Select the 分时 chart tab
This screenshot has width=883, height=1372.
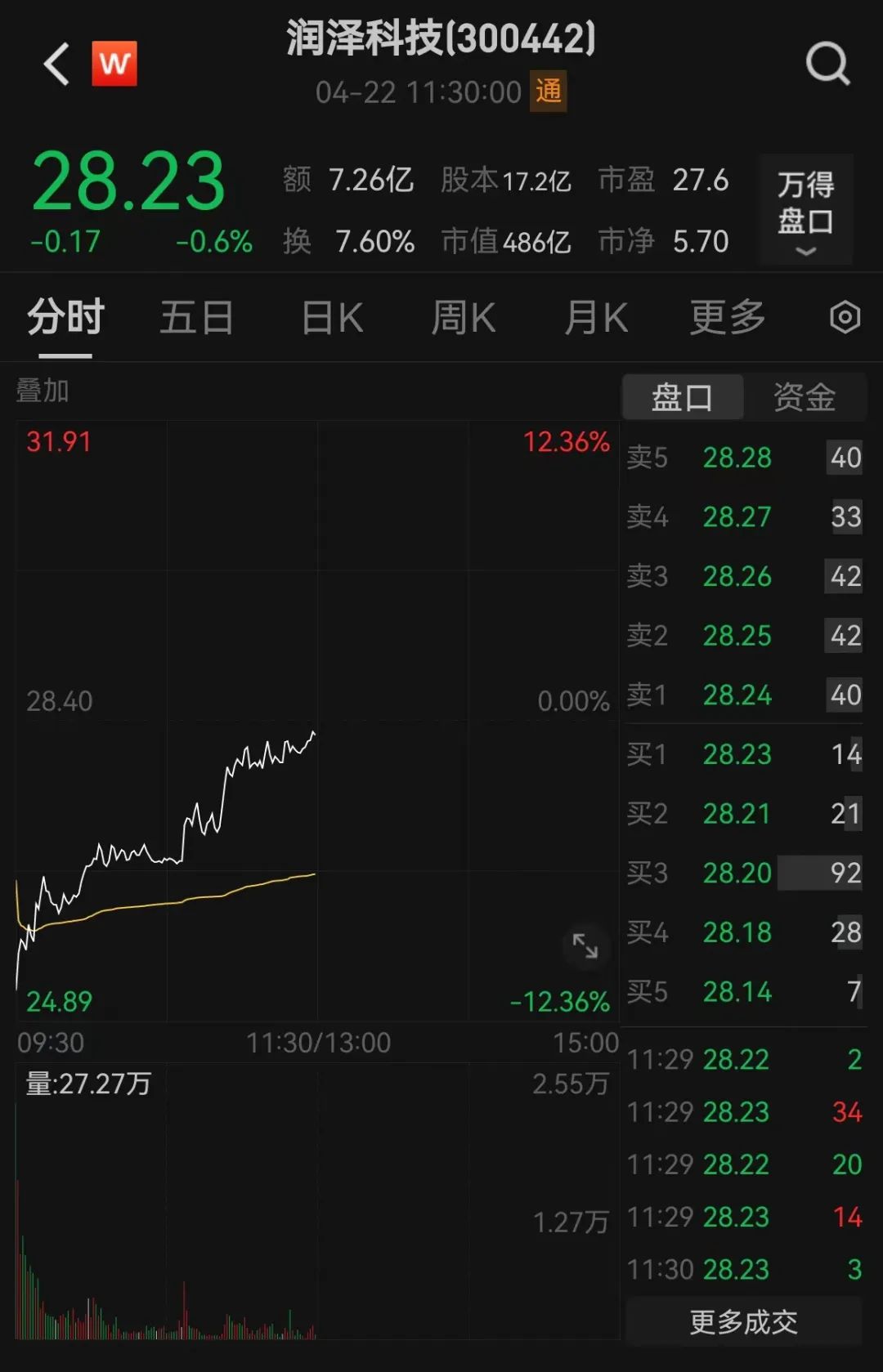tap(65, 317)
